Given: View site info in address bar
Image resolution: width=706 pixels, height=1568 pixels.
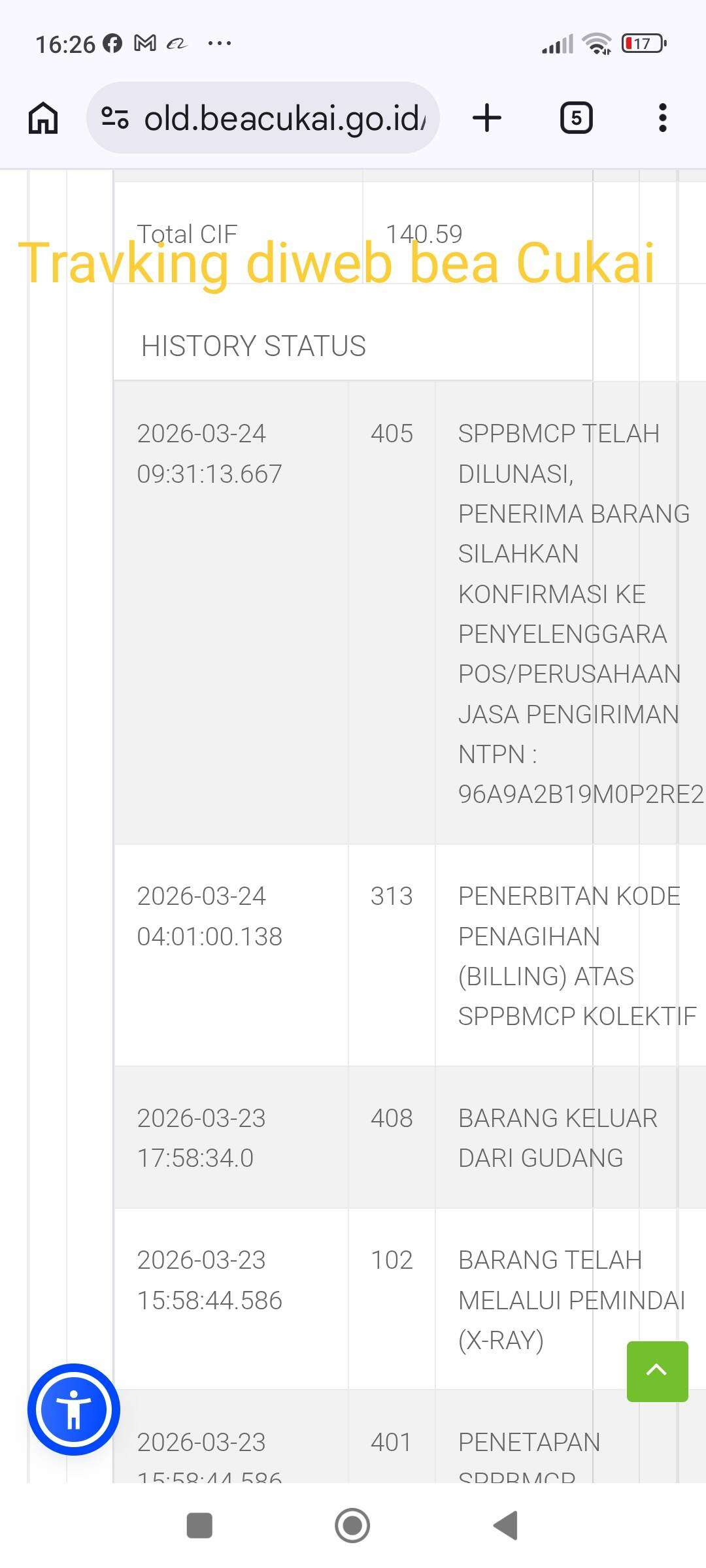Looking at the screenshot, I should coord(114,118).
